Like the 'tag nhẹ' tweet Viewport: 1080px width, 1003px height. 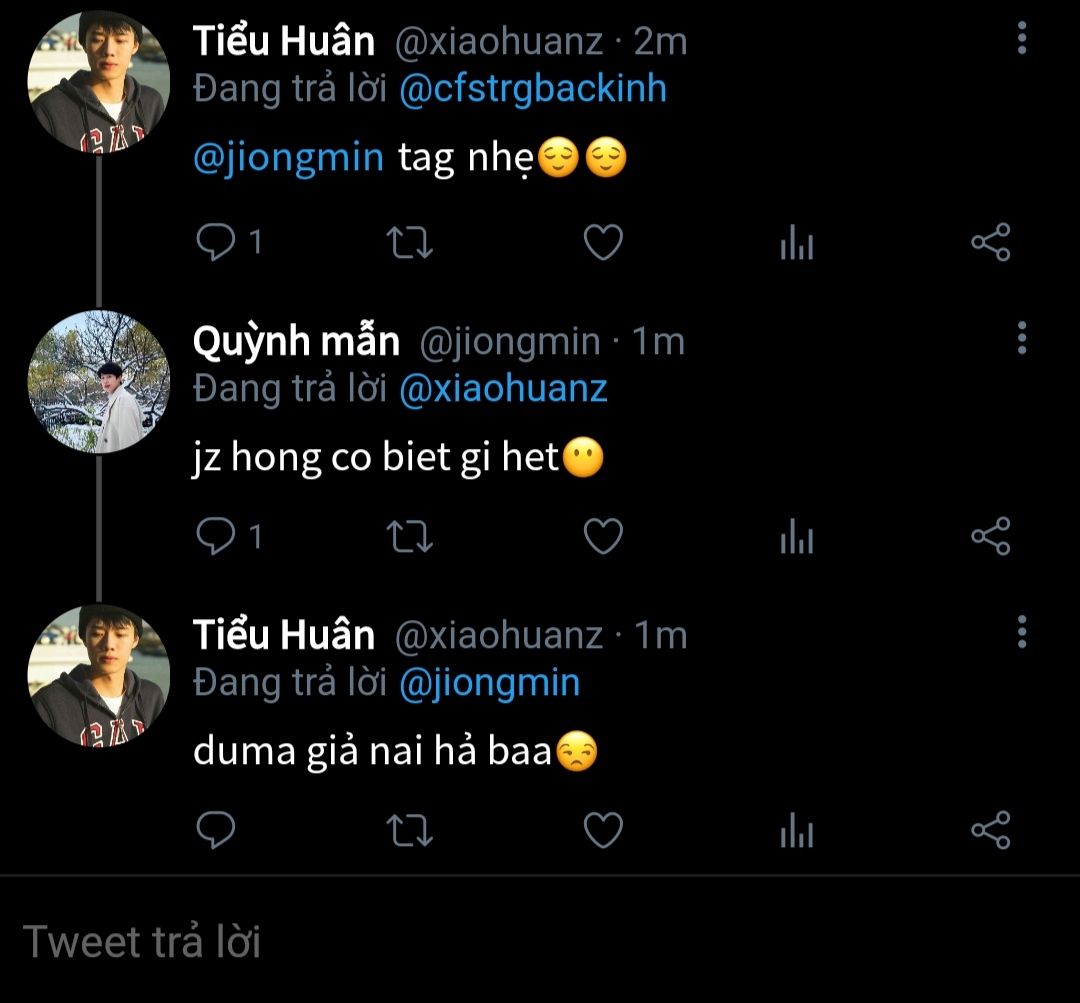pos(603,243)
